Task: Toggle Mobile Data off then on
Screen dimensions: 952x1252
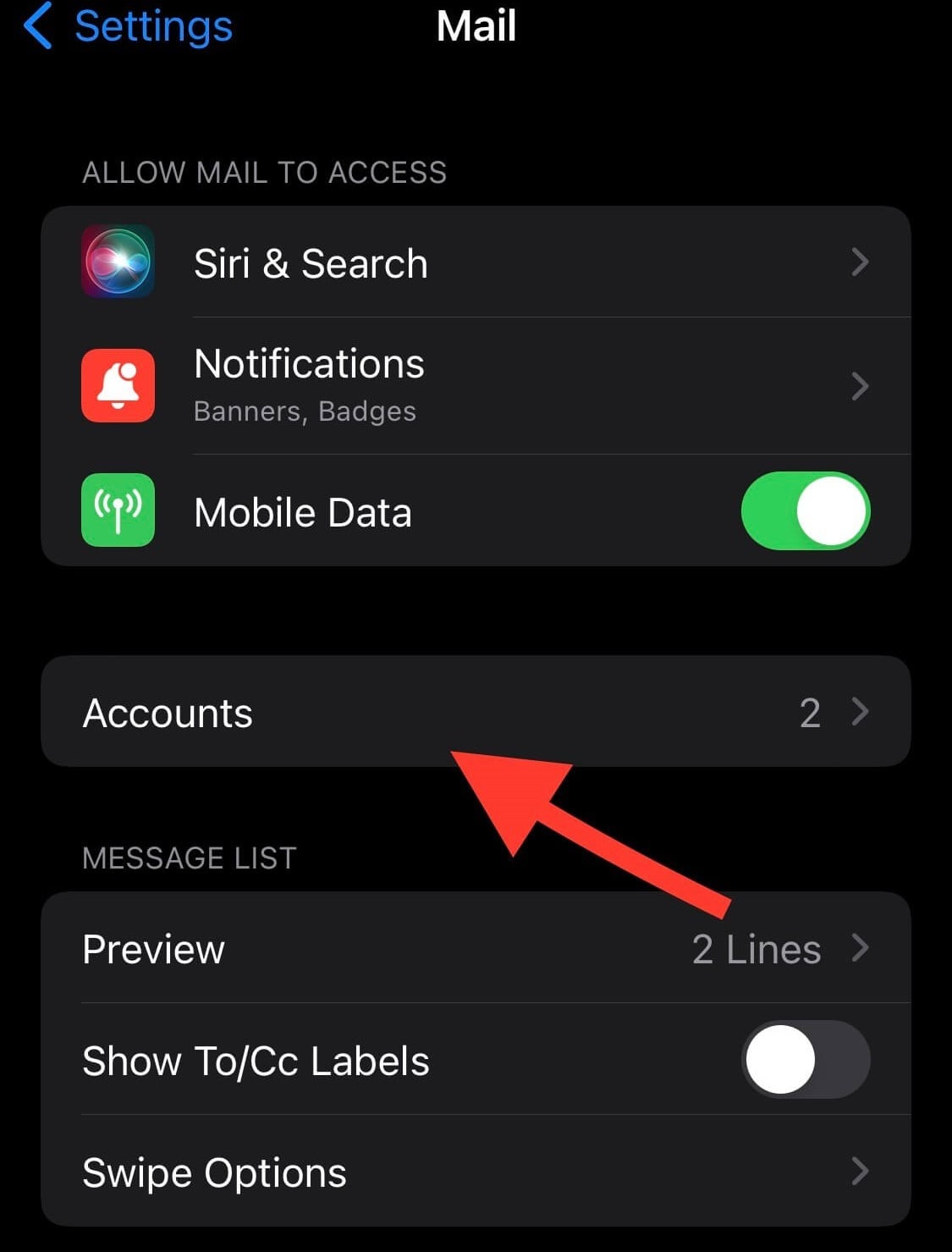Action: 806,511
